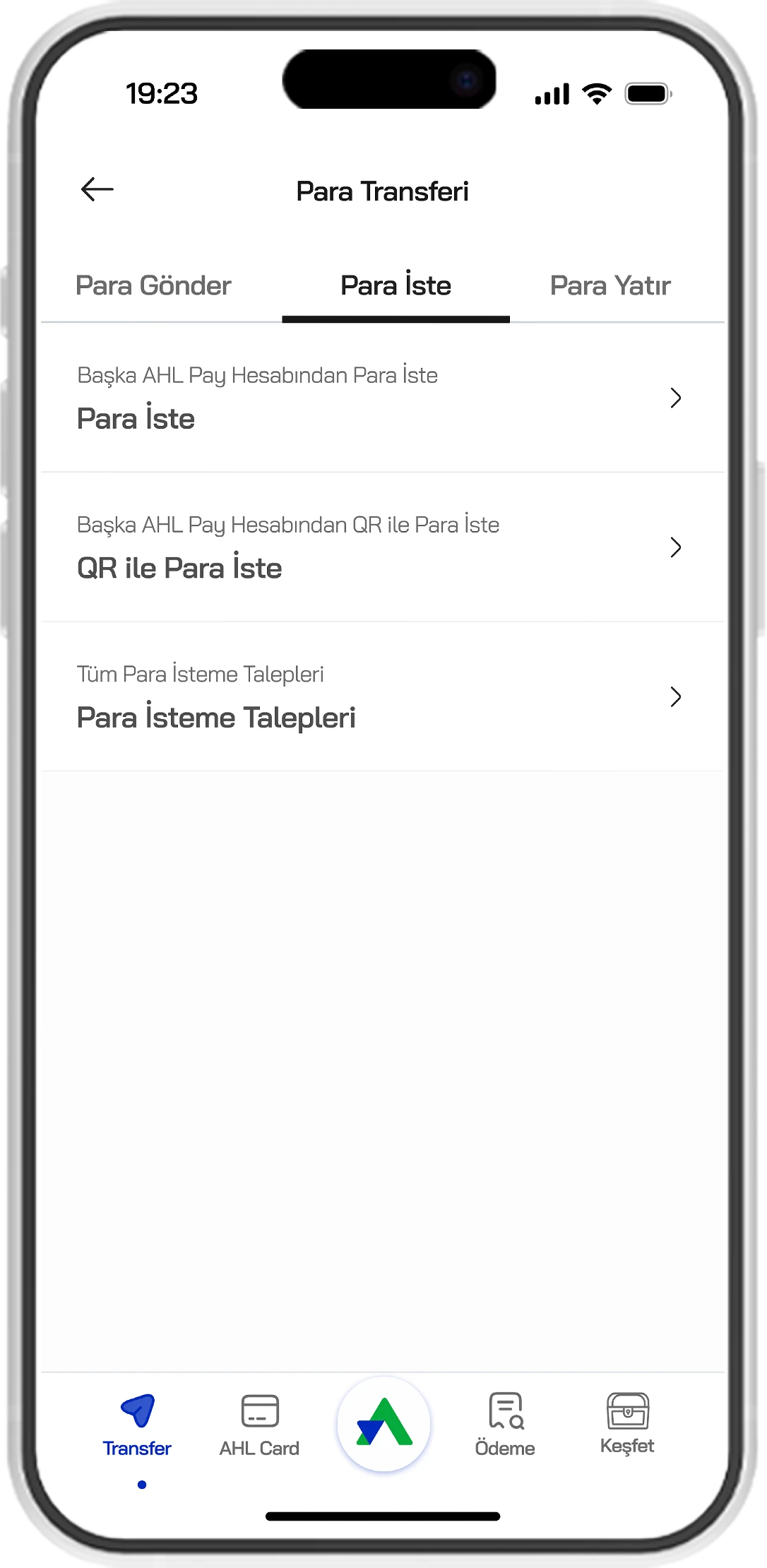Tap the center AHL logo button

tap(383, 1424)
